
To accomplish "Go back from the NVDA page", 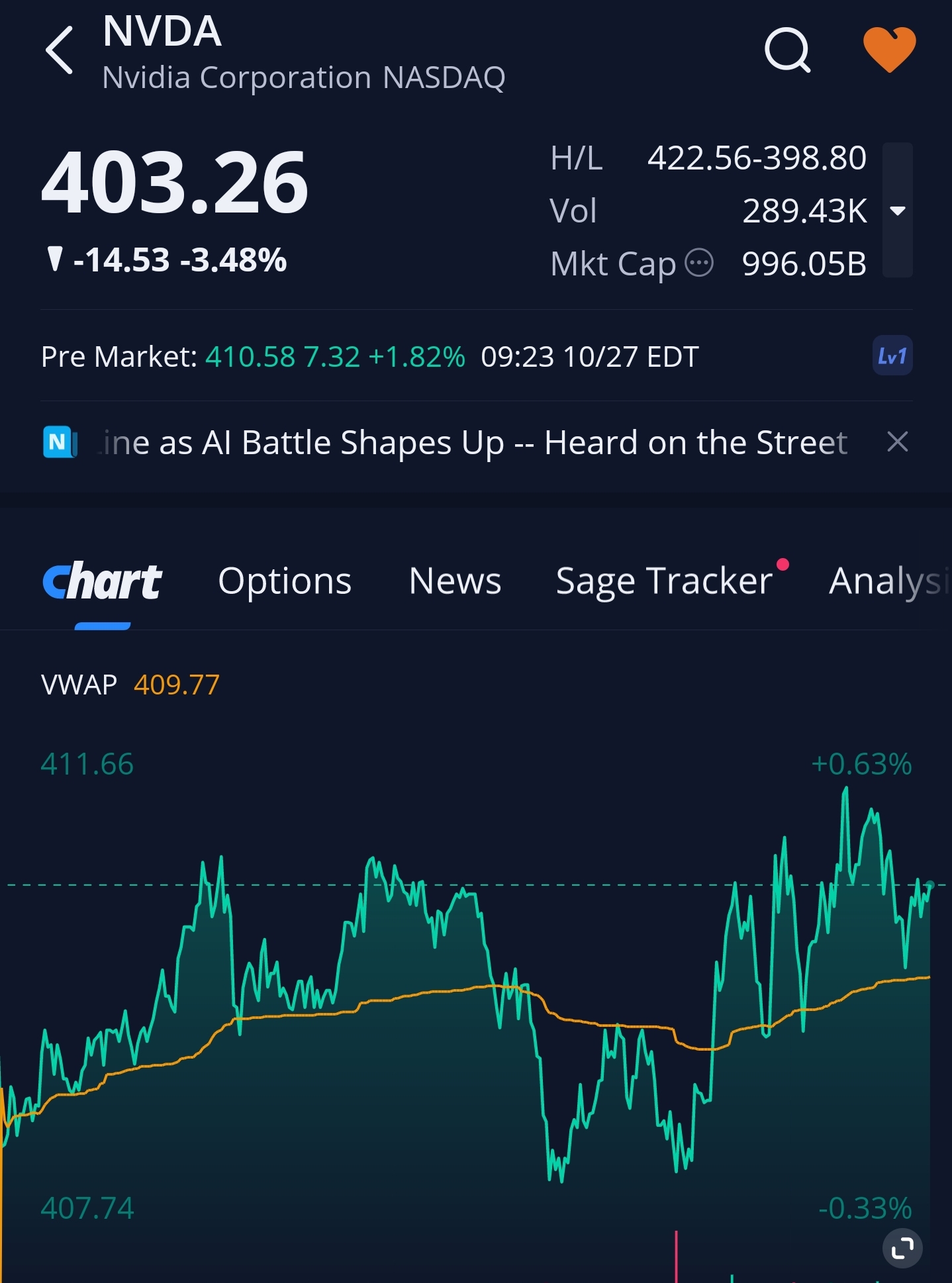I will click(x=60, y=50).
